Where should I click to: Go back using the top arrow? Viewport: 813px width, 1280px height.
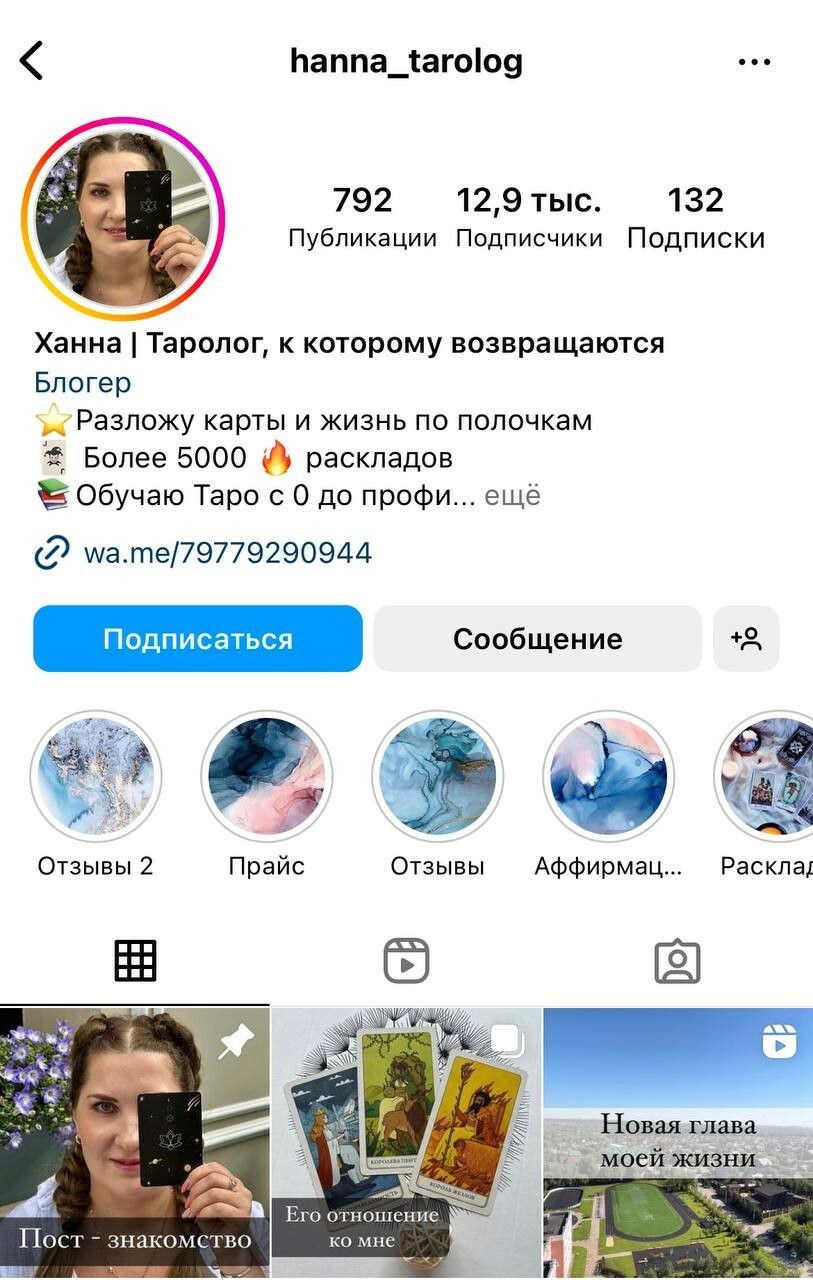point(33,61)
